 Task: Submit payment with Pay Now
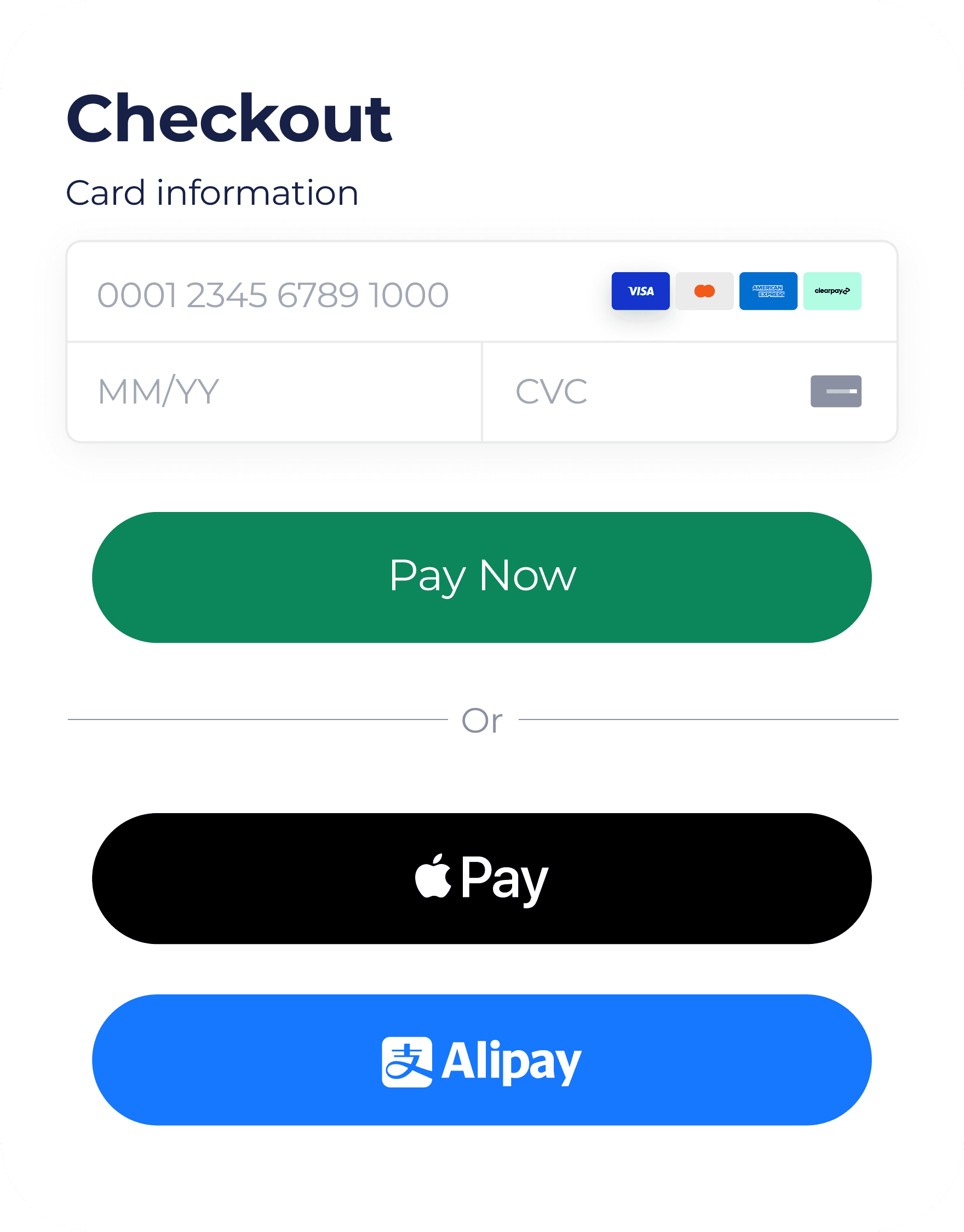pos(481,577)
